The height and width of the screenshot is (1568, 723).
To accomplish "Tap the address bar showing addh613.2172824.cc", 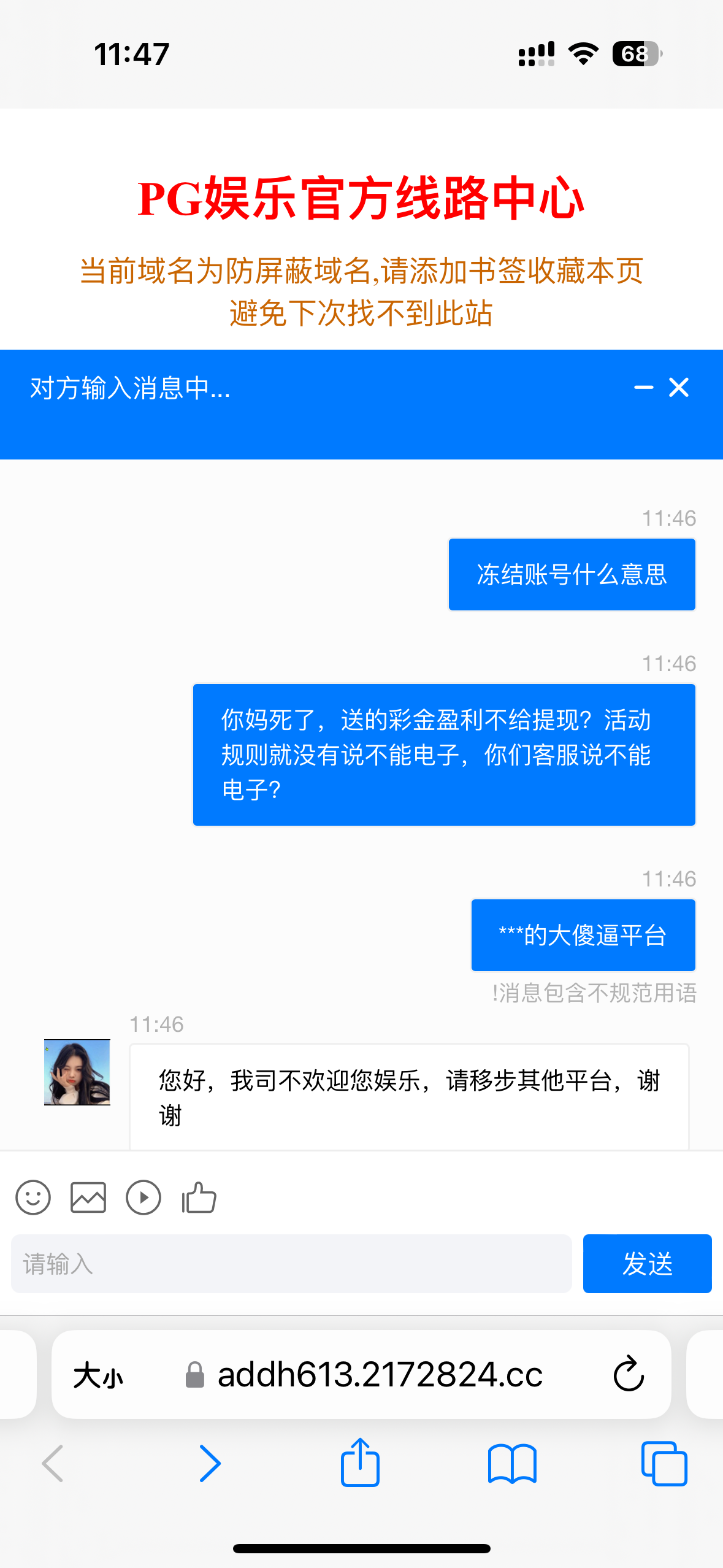I will click(379, 1374).
